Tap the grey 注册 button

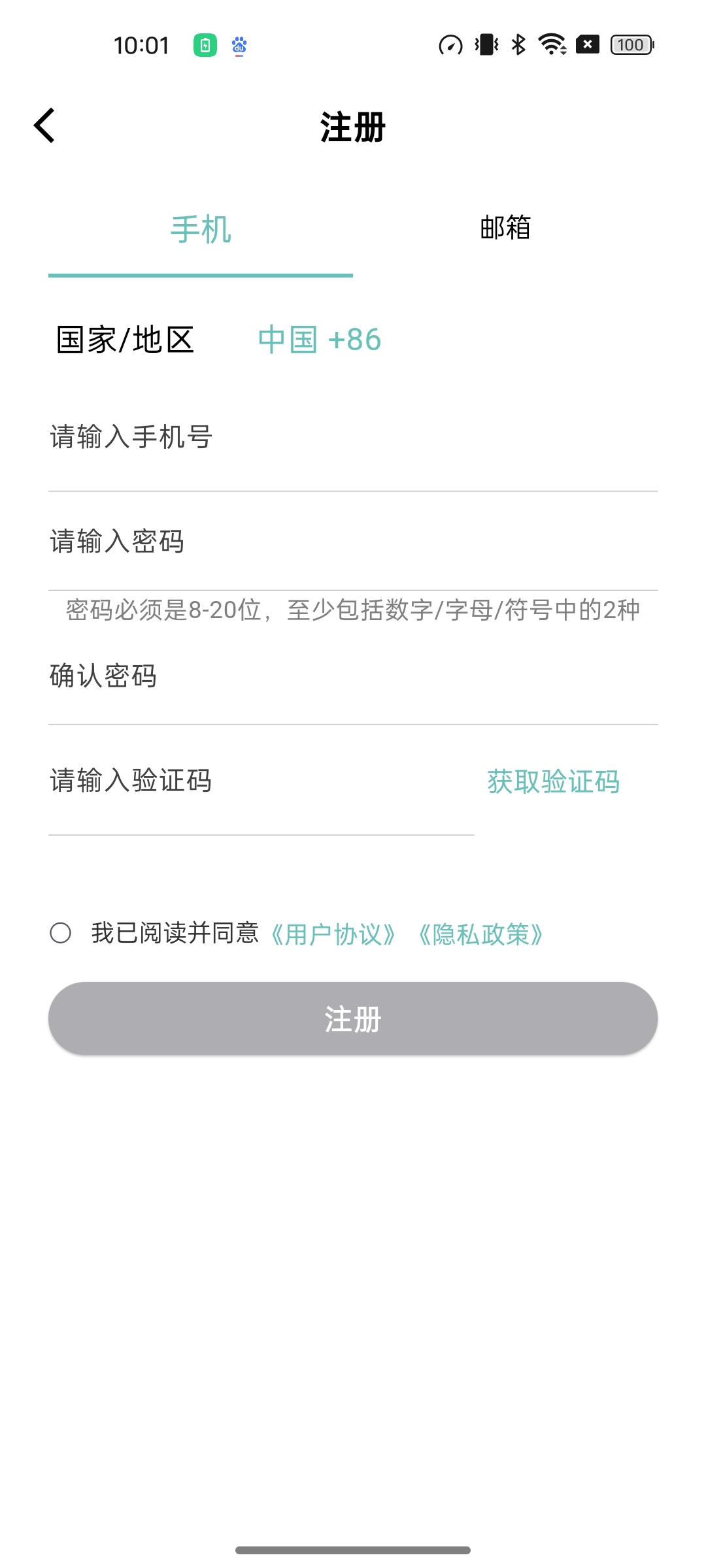(x=353, y=1019)
